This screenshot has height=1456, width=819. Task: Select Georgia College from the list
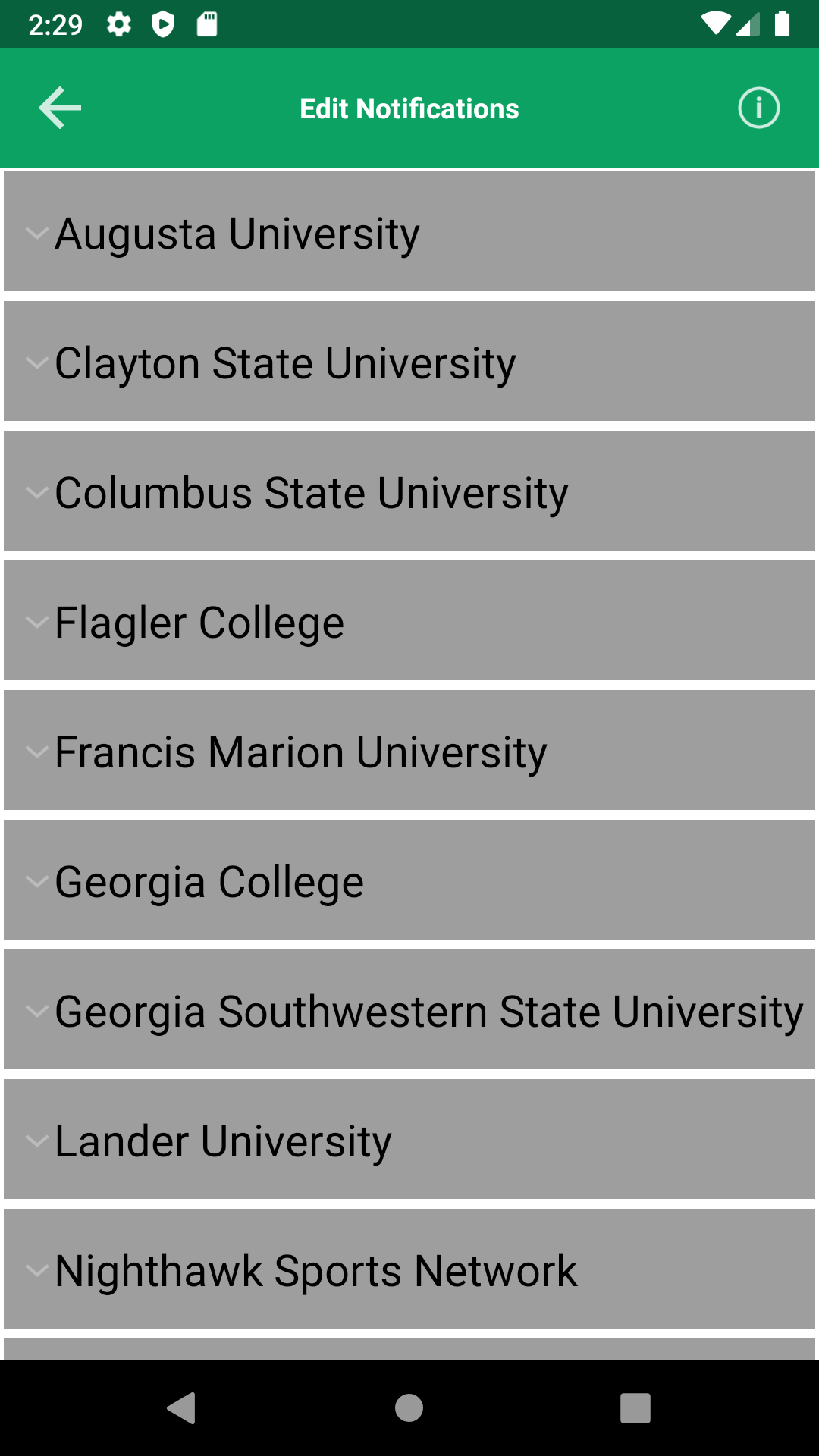pyautogui.click(x=409, y=880)
